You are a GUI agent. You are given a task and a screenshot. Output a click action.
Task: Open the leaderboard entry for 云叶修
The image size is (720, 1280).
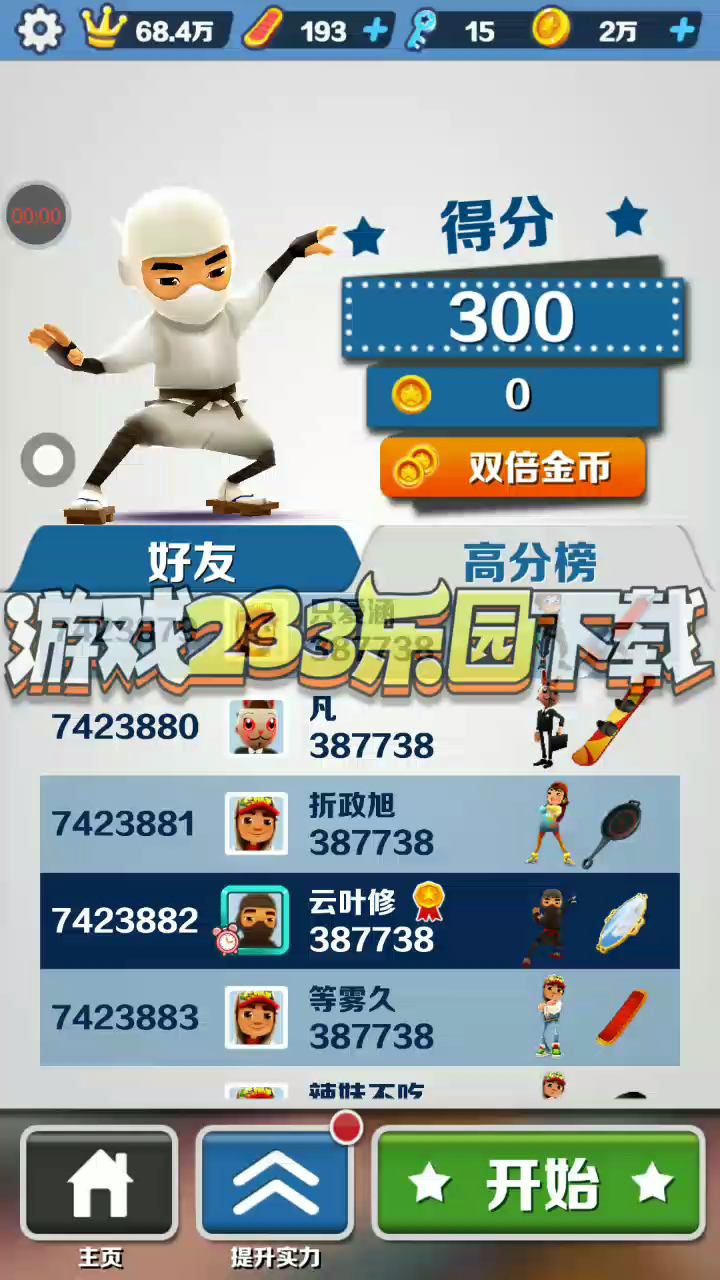360,921
